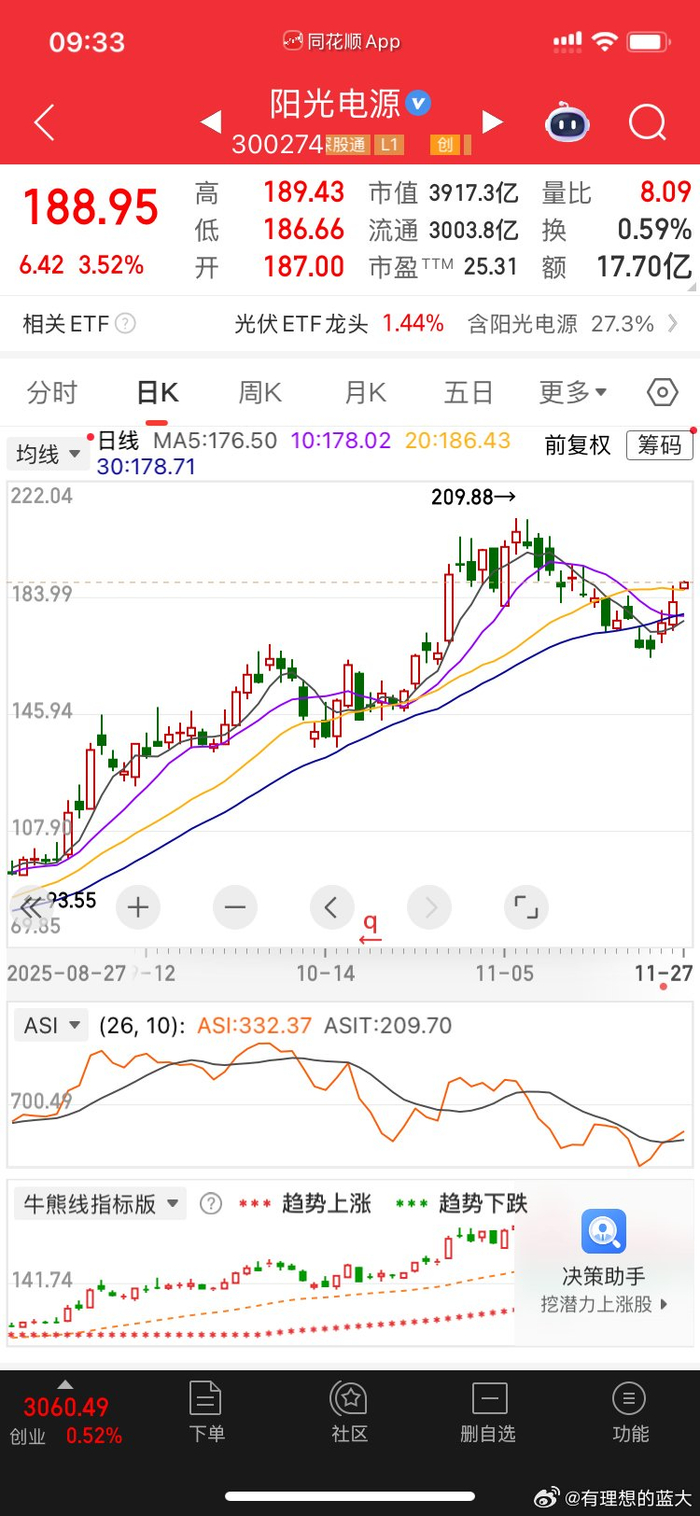Switch to the previous stock with left triangle

[x=211, y=122]
